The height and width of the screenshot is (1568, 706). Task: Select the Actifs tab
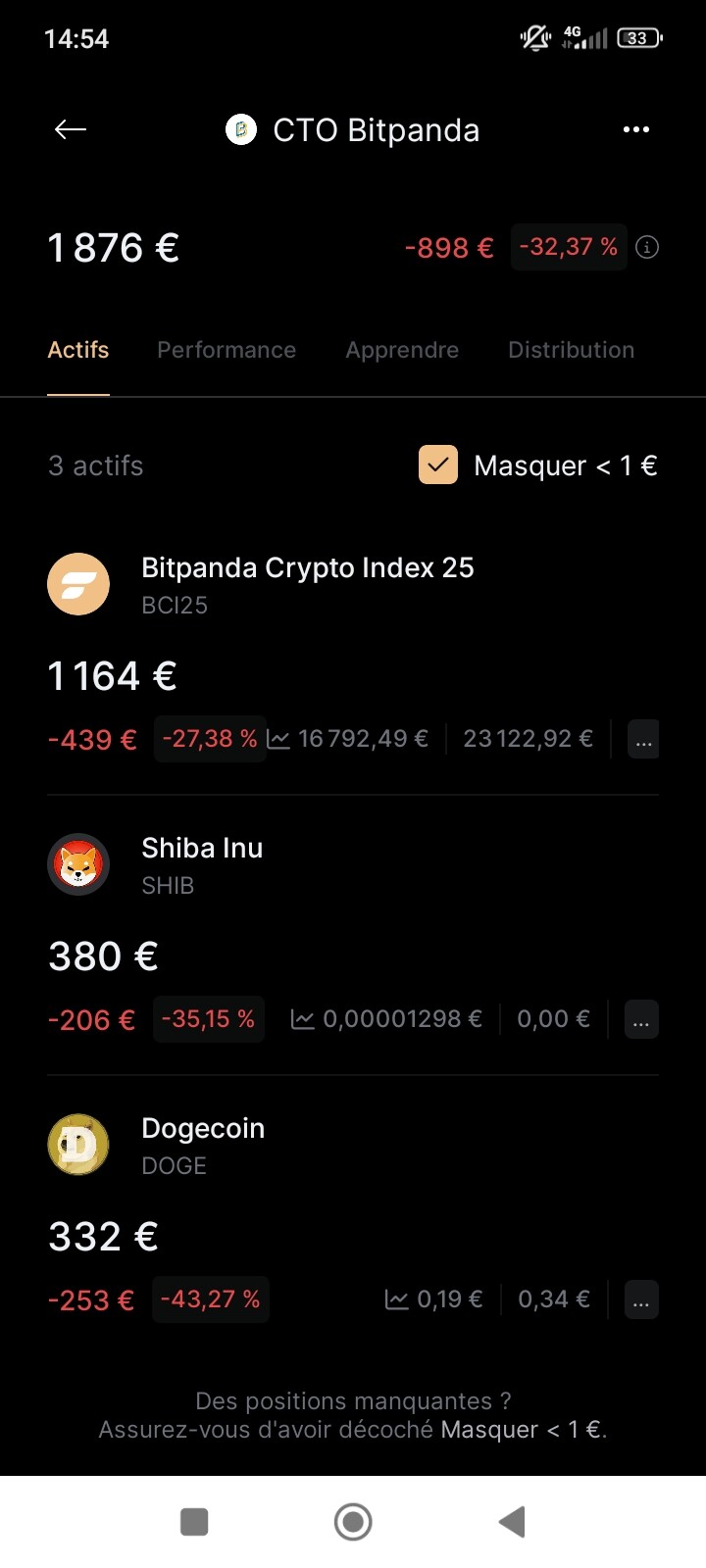click(x=78, y=350)
